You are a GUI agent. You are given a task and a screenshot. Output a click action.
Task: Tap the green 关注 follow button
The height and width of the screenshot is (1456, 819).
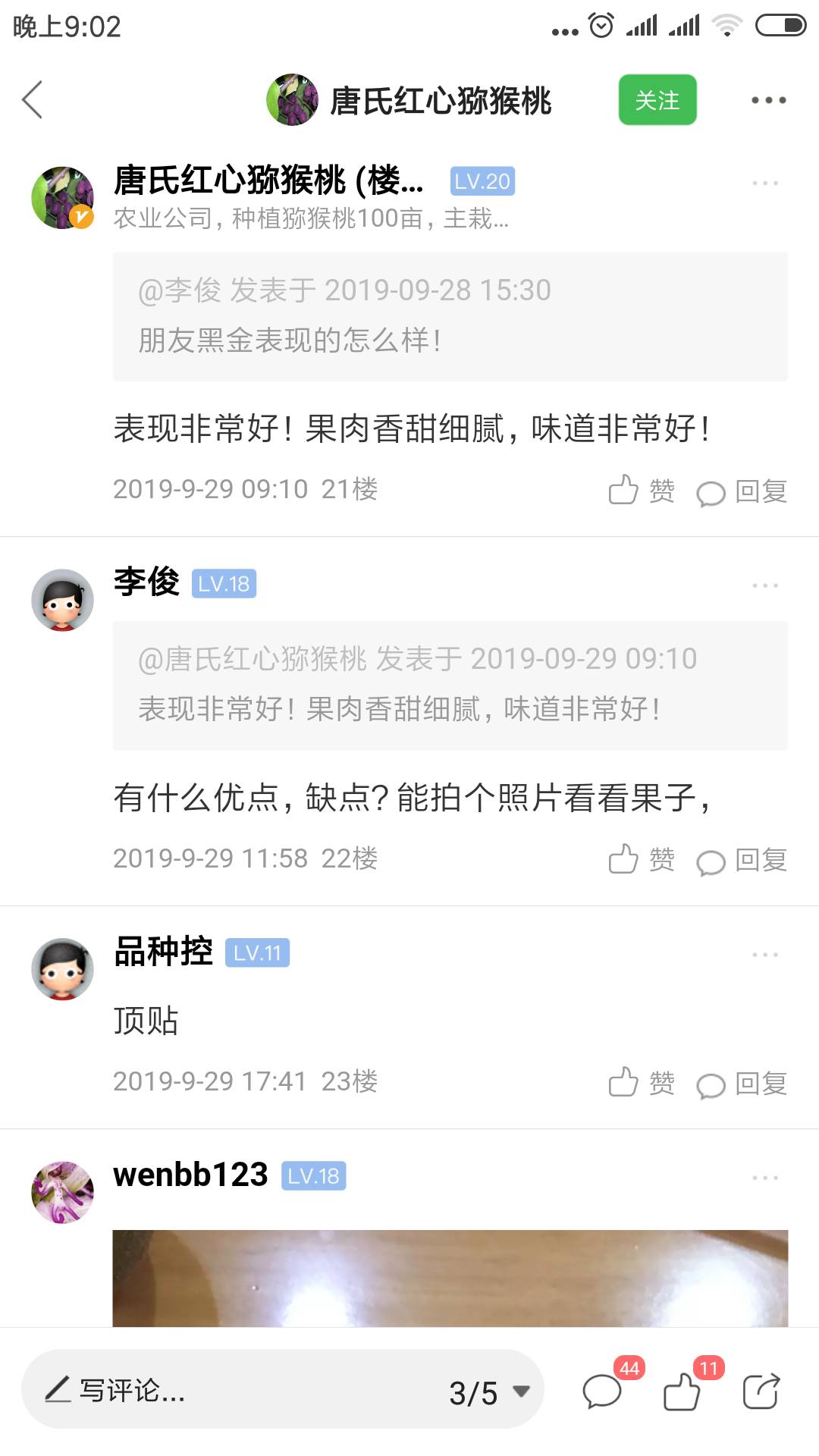pos(657,99)
